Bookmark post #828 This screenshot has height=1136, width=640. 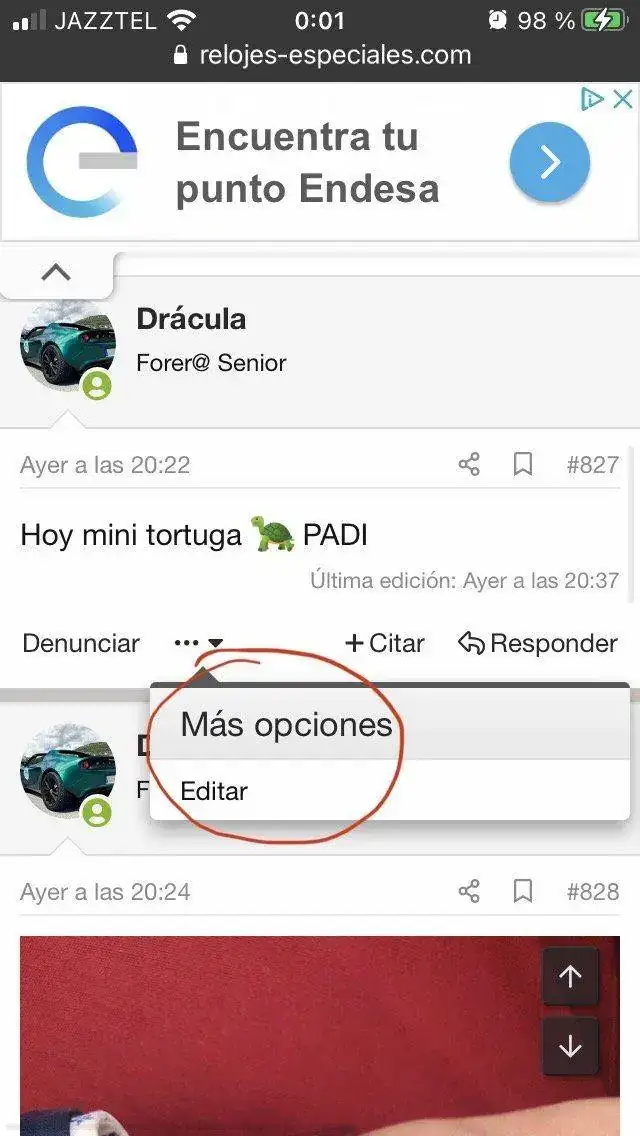click(522, 892)
